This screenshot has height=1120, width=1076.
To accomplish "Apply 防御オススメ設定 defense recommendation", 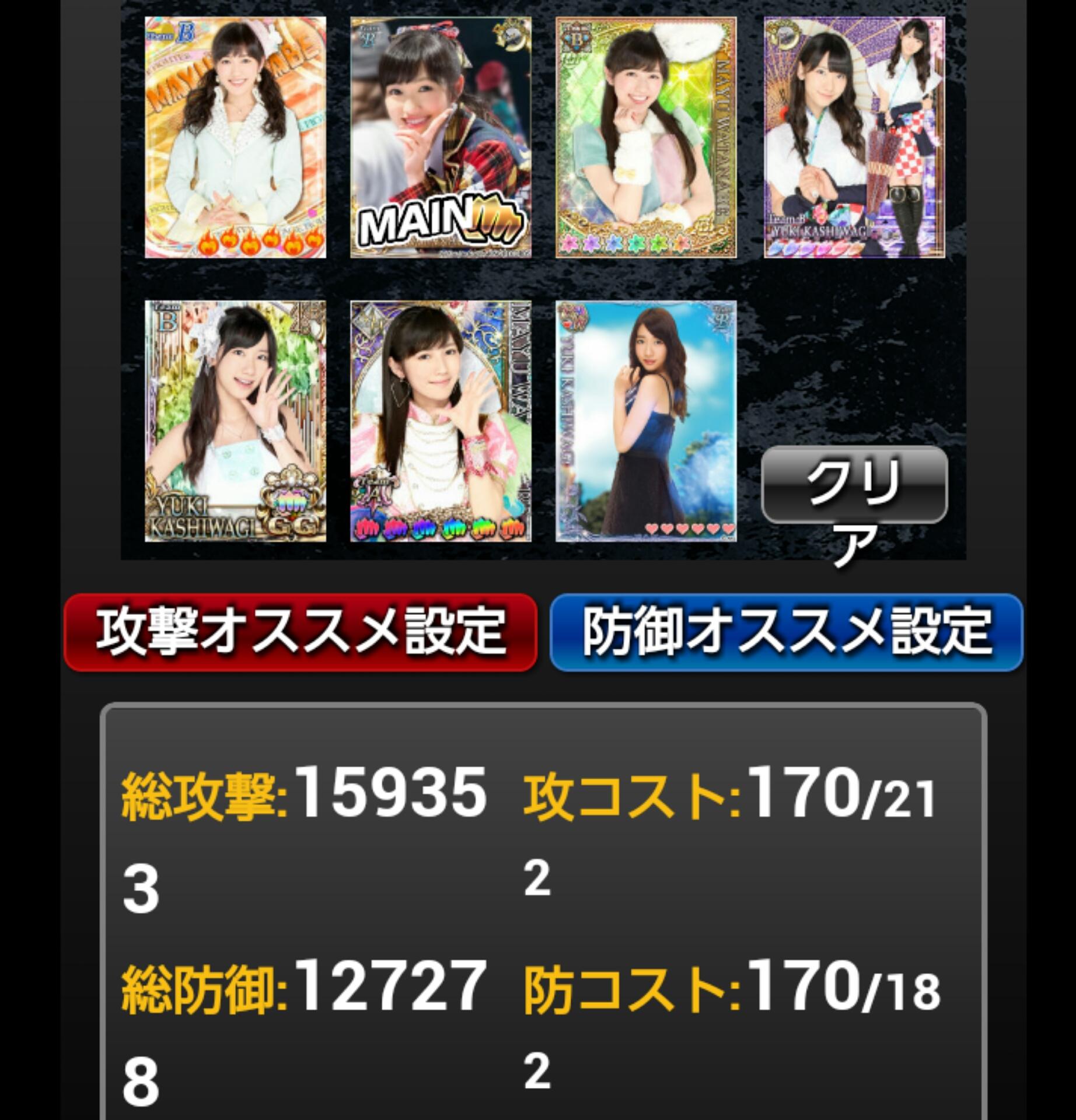I will tap(786, 632).
